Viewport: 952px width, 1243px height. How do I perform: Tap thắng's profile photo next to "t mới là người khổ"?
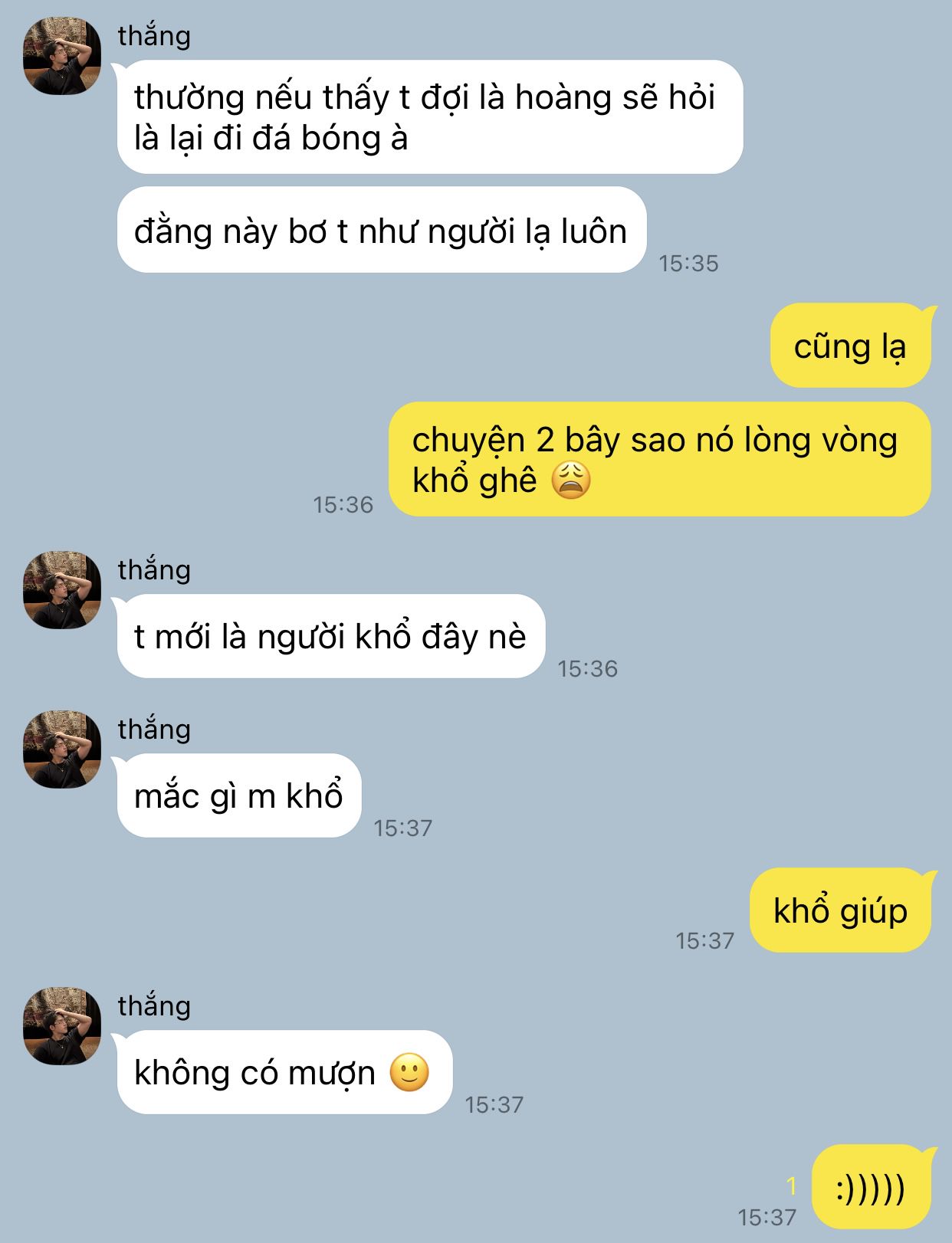point(62,590)
